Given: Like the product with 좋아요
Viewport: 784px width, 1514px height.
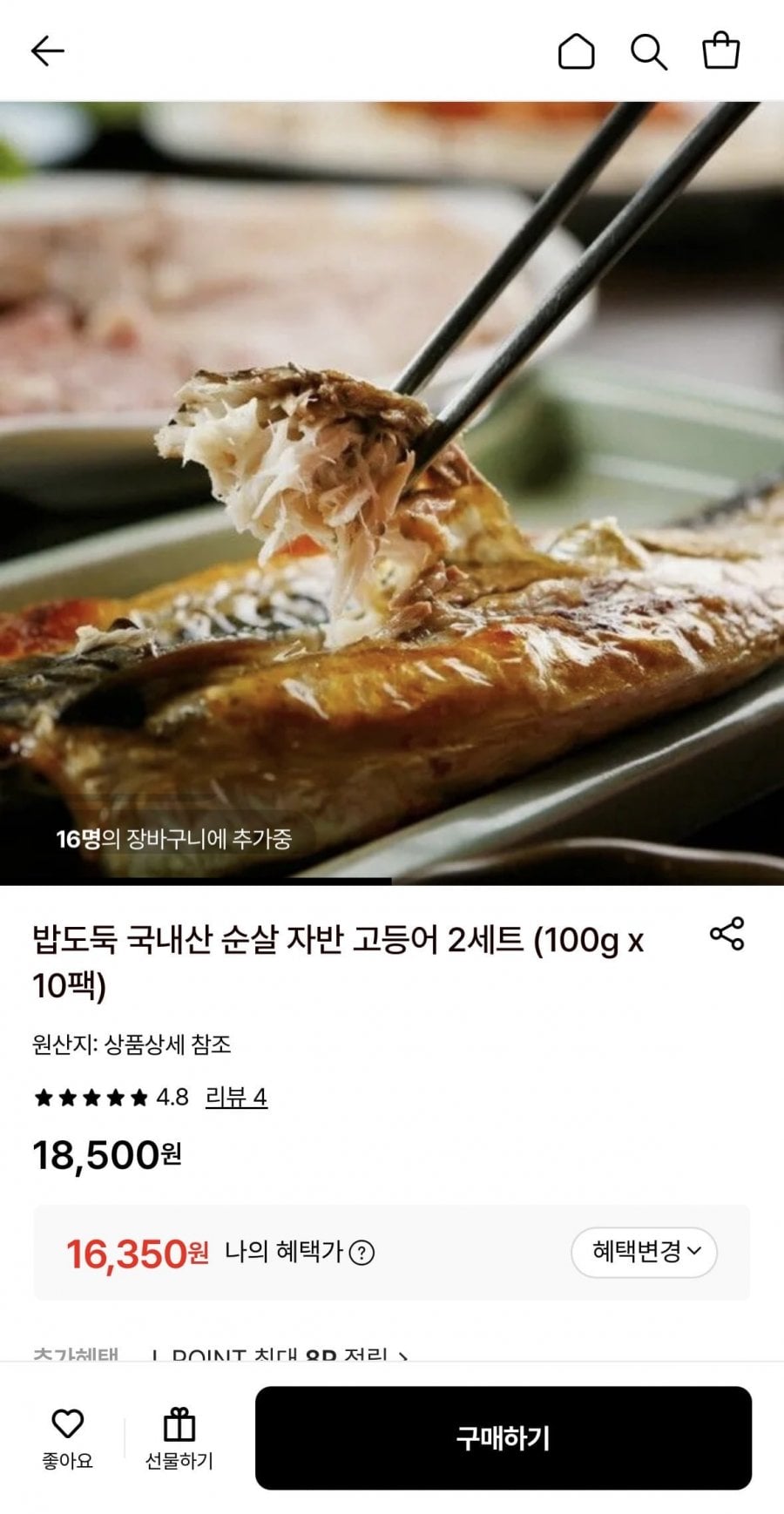Looking at the screenshot, I should click(67, 1437).
